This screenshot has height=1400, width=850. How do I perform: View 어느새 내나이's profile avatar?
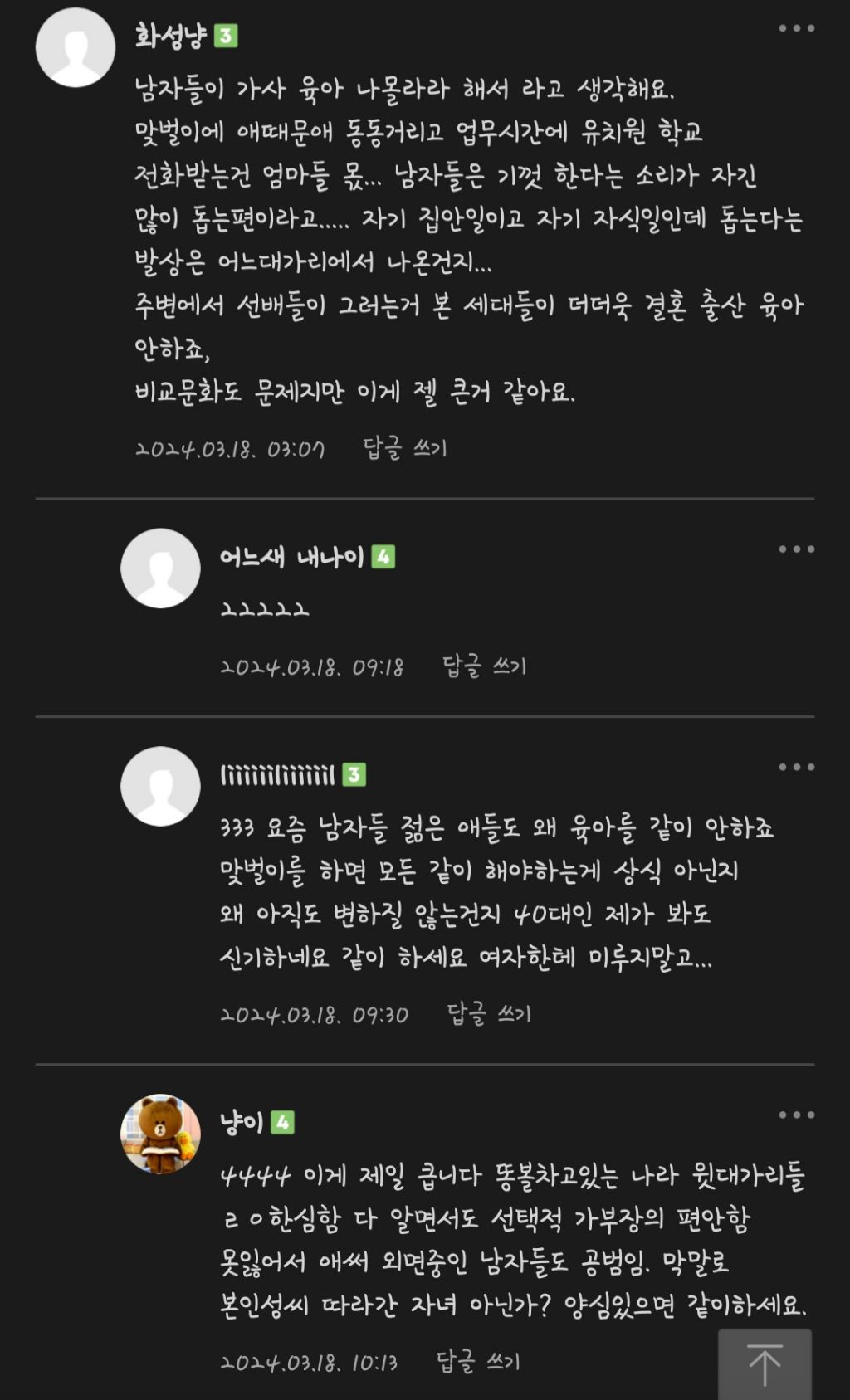pyautogui.click(x=160, y=568)
